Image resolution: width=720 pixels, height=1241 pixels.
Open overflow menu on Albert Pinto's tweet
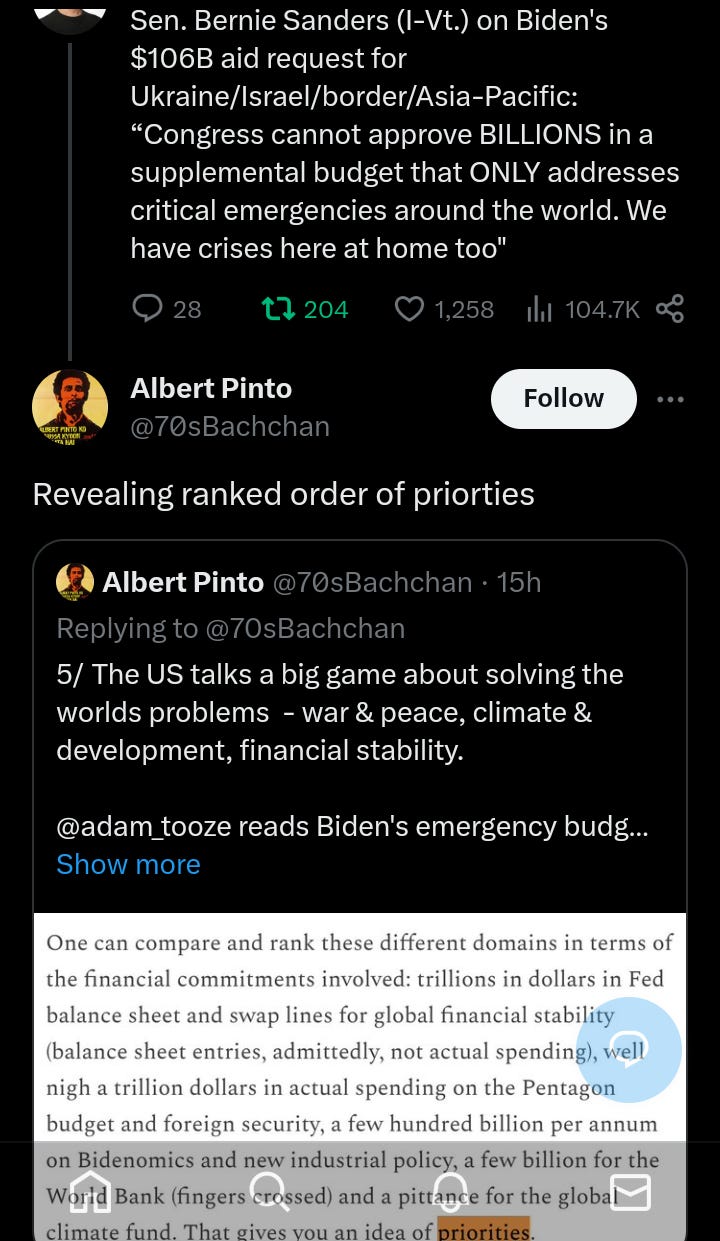pyautogui.click(x=670, y=399)
